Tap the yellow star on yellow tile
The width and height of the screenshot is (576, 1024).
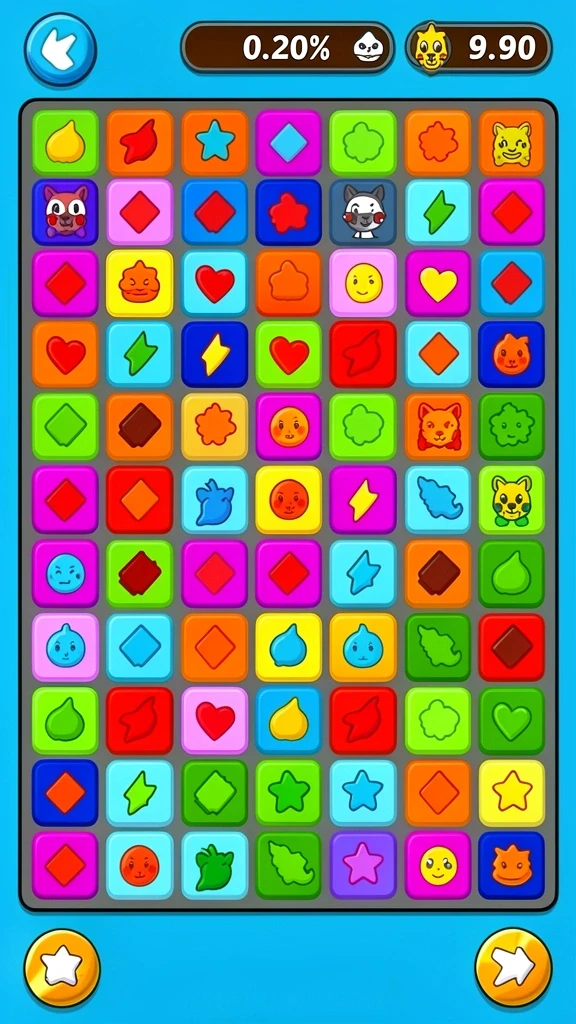coord(512,792)
